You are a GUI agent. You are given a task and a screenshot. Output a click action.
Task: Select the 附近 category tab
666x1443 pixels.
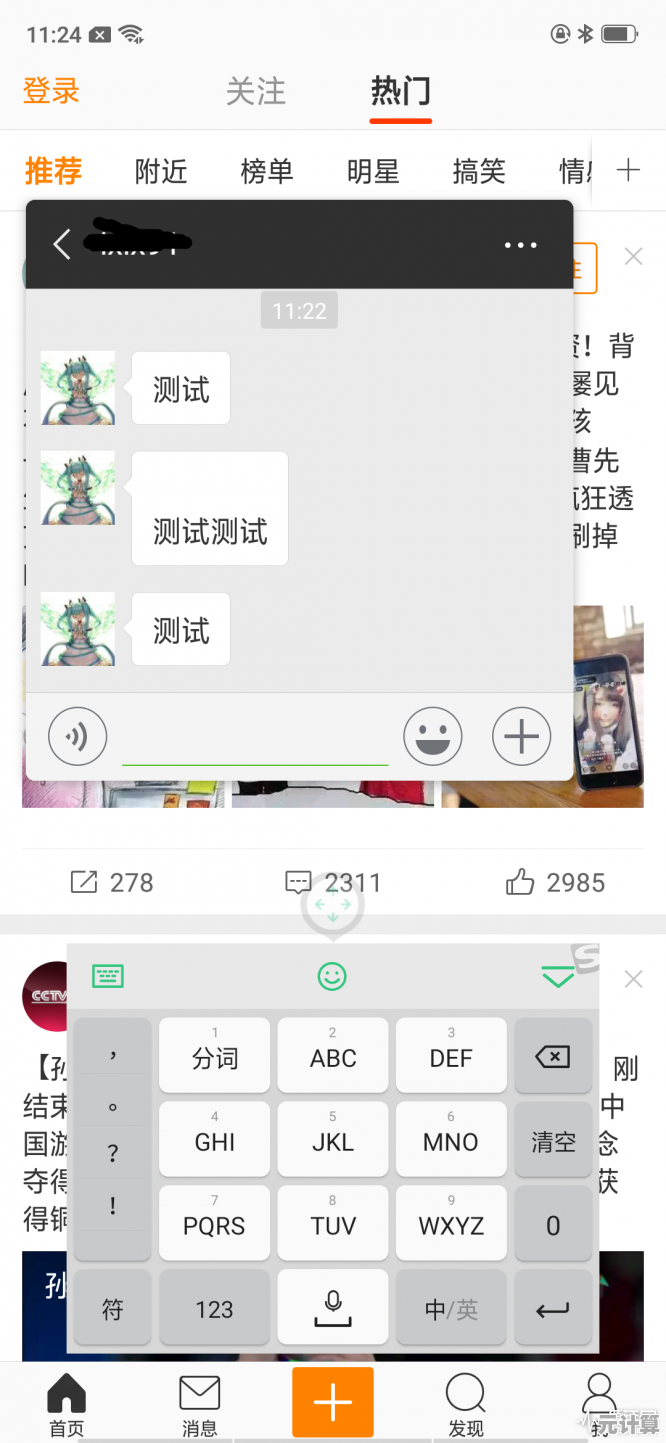(161, 172)
